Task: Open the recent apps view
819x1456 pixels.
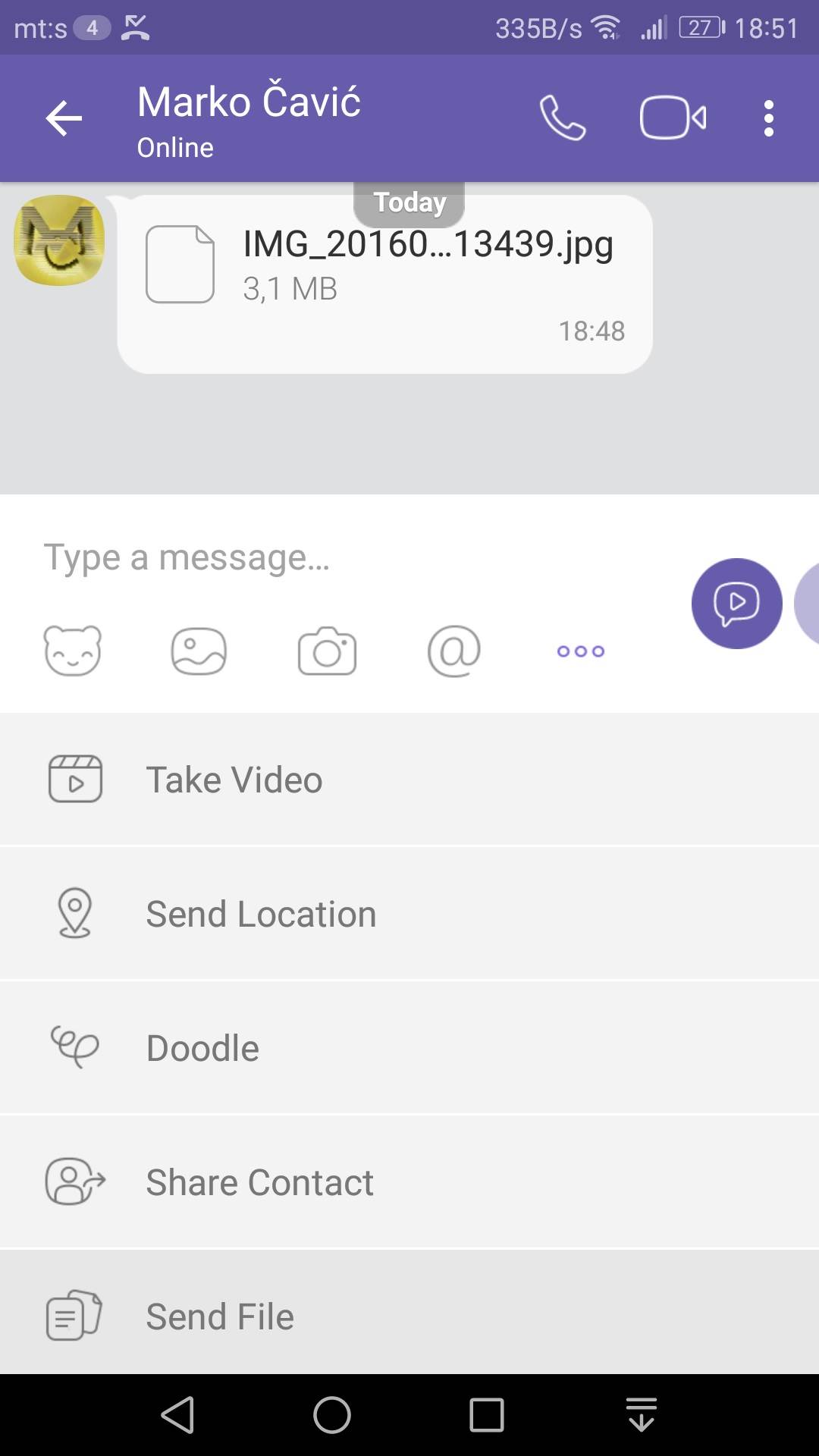Action: click(x=486, y=1415)
